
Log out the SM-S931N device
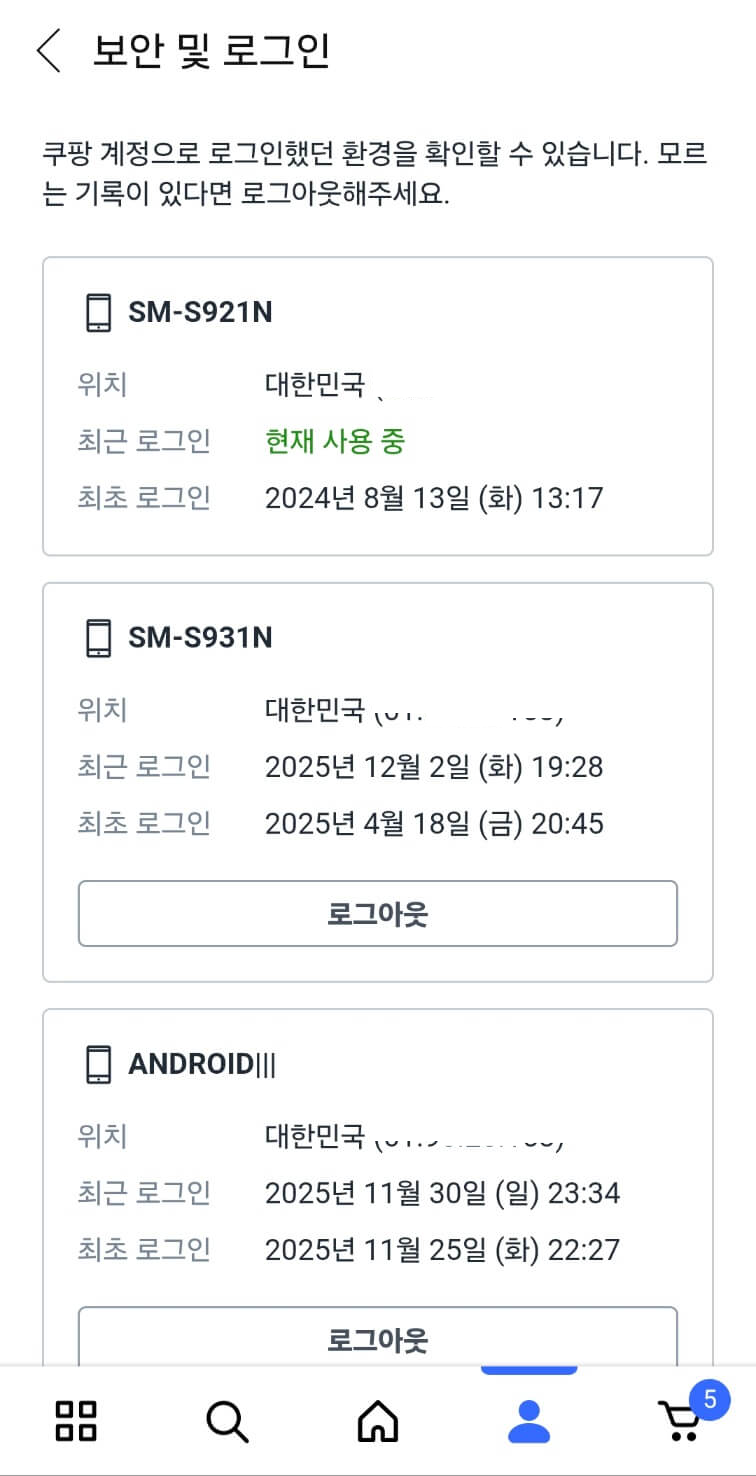377,913
